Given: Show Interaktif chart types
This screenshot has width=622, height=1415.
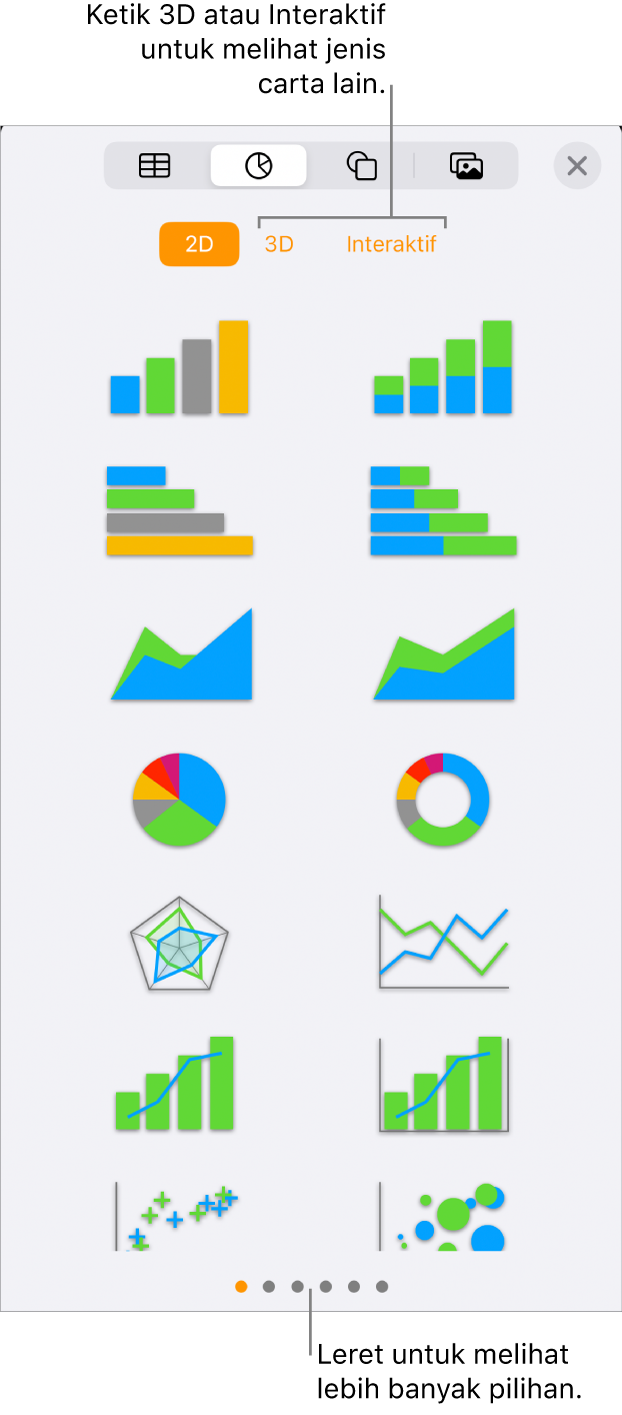Looking at the screenshot, I should tap(391, 244).
